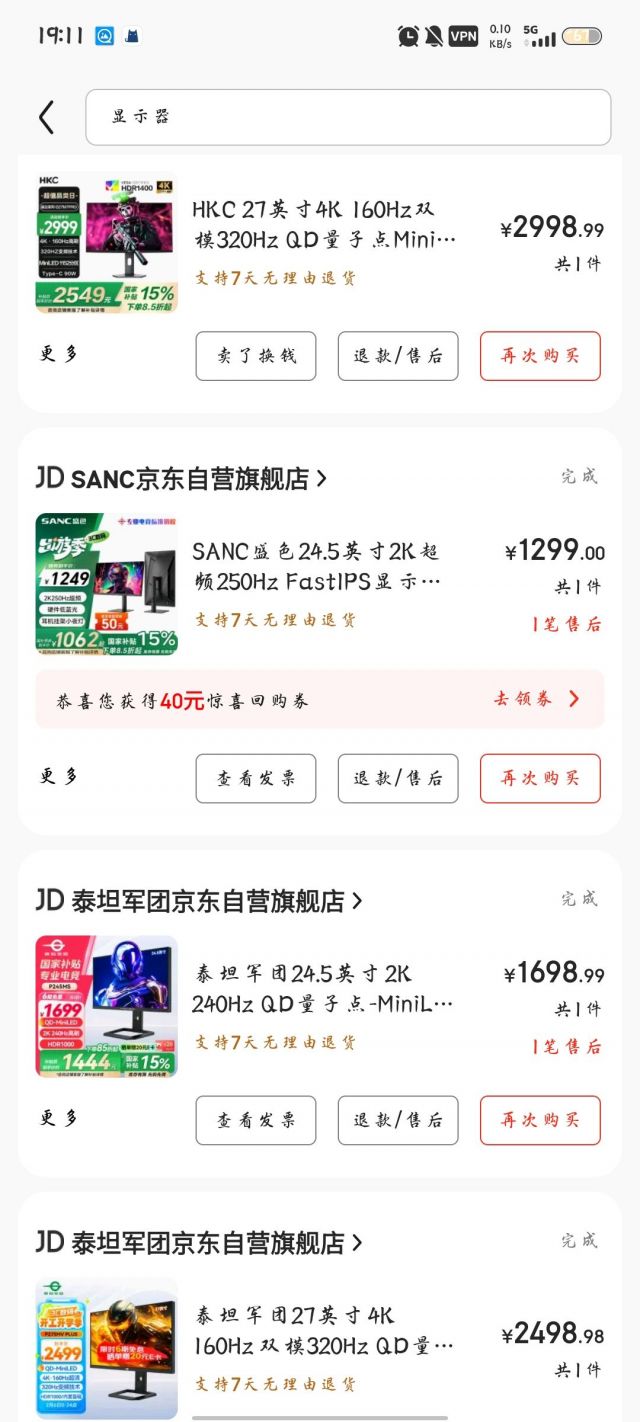Image resolution: width=640 pixels, height=1422 pixels.
Task: Open the 泰坦军团 27英寸 4K monitor order
Action: click(324, 1331)
